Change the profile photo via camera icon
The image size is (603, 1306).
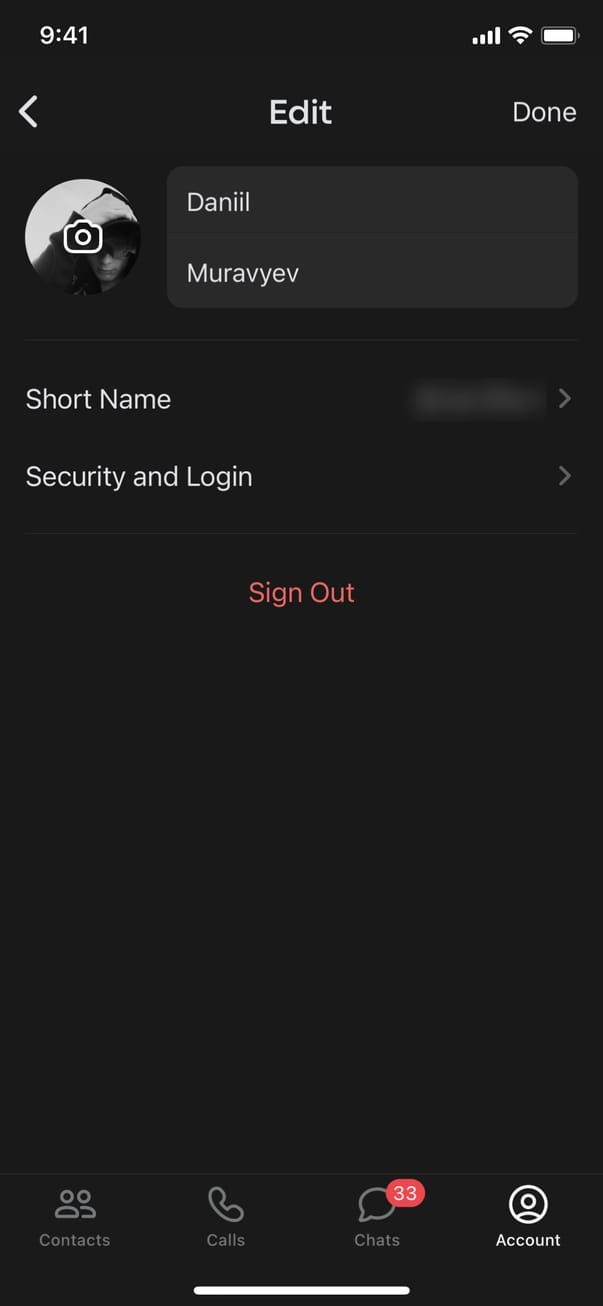[x=83, y=237]
